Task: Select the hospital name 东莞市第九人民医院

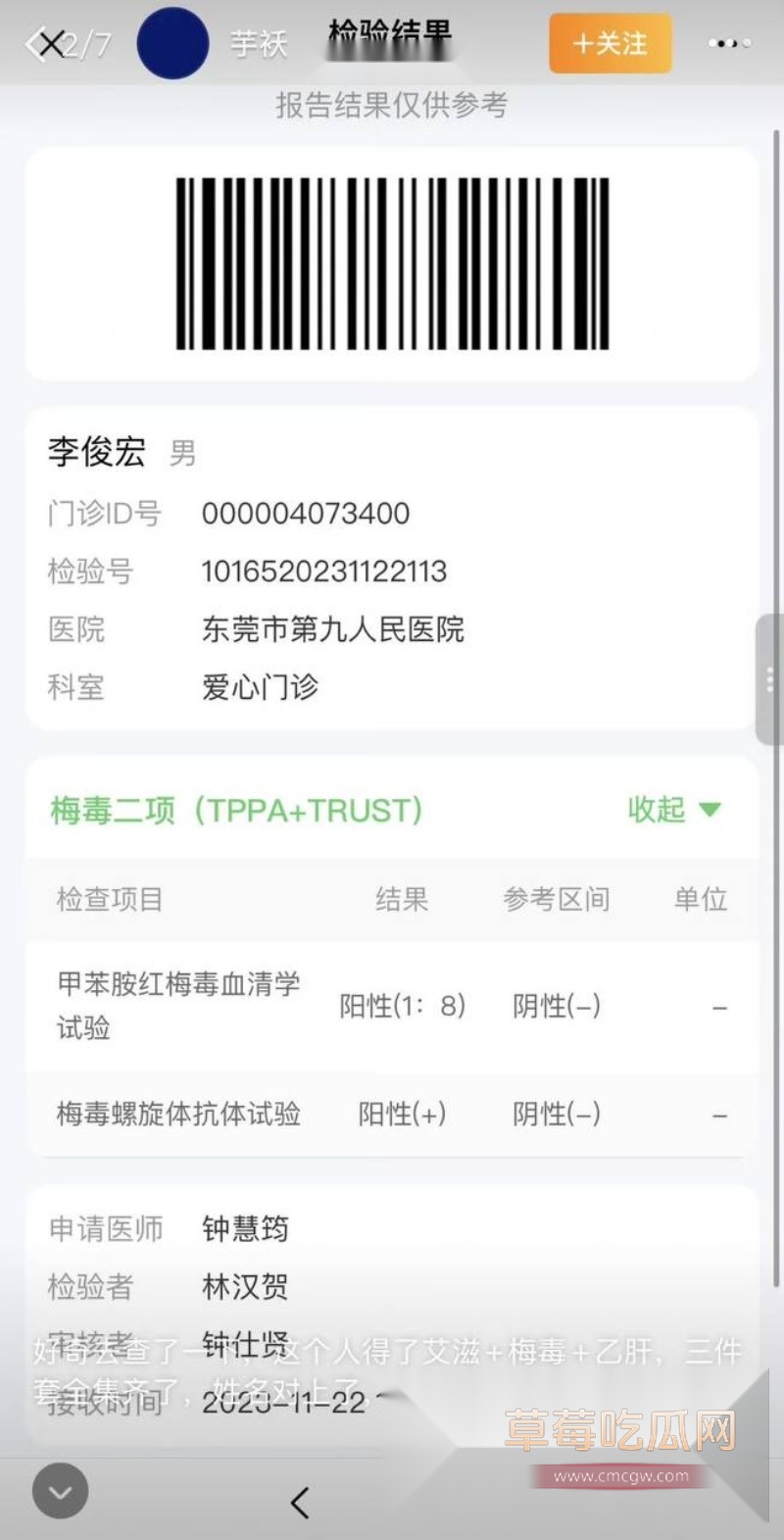Action: 333,629
